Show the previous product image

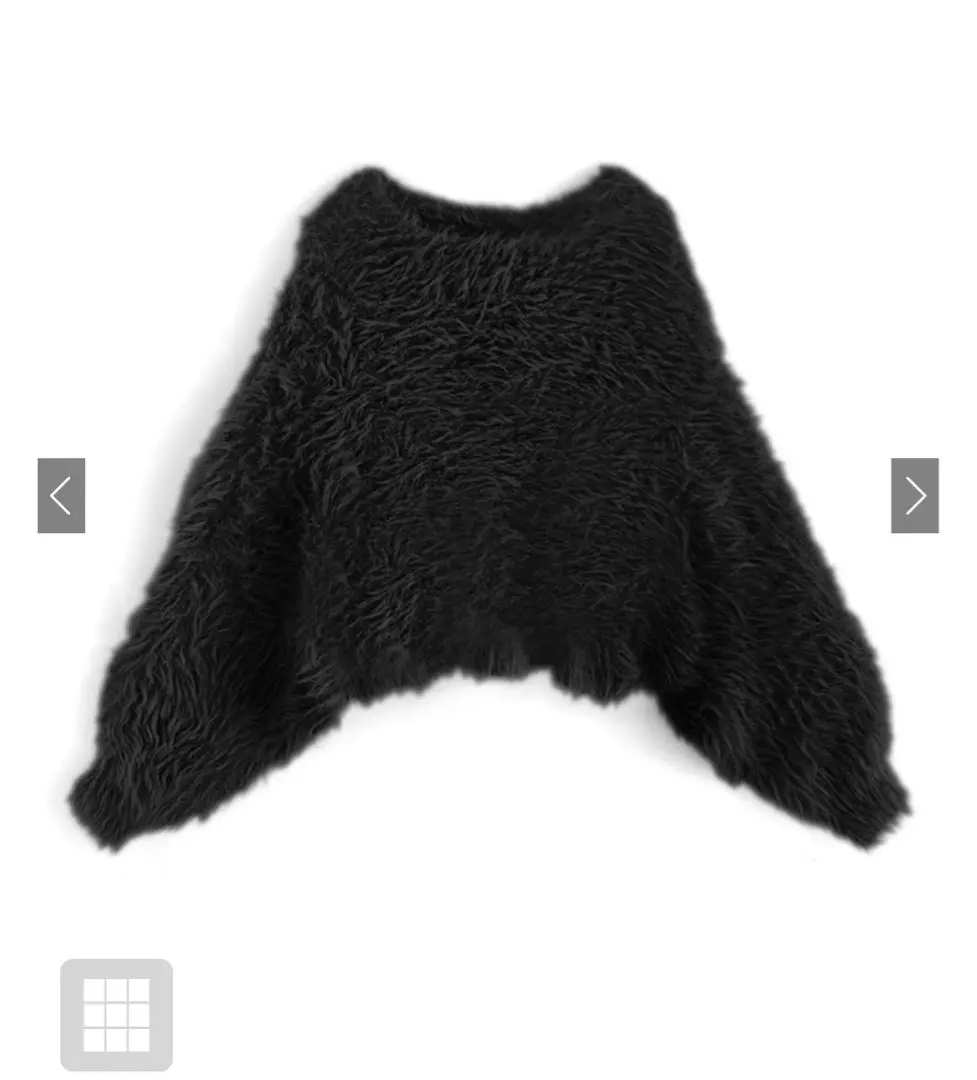pyautogui.click(x=61, y=495)
